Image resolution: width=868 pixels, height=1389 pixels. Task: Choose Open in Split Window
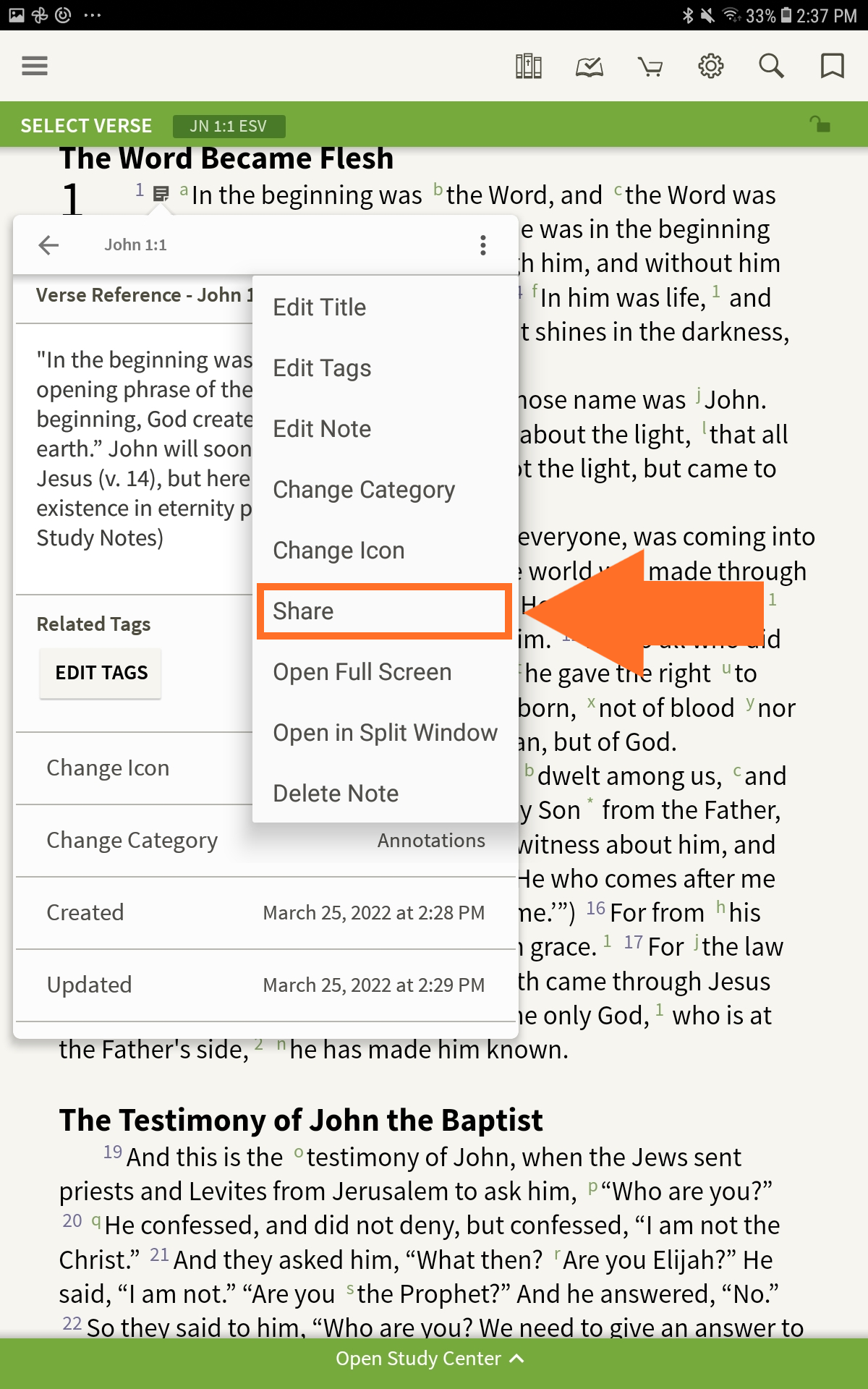385,733
